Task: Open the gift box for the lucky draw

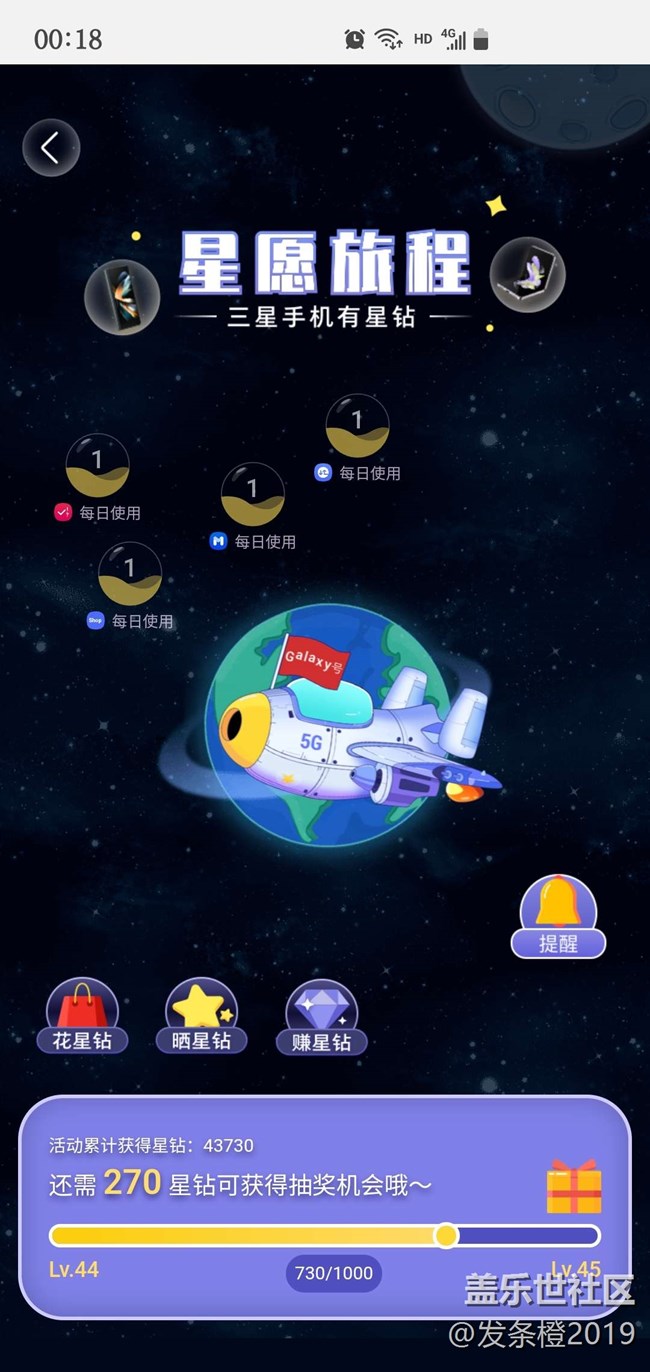Action: 574,1187
